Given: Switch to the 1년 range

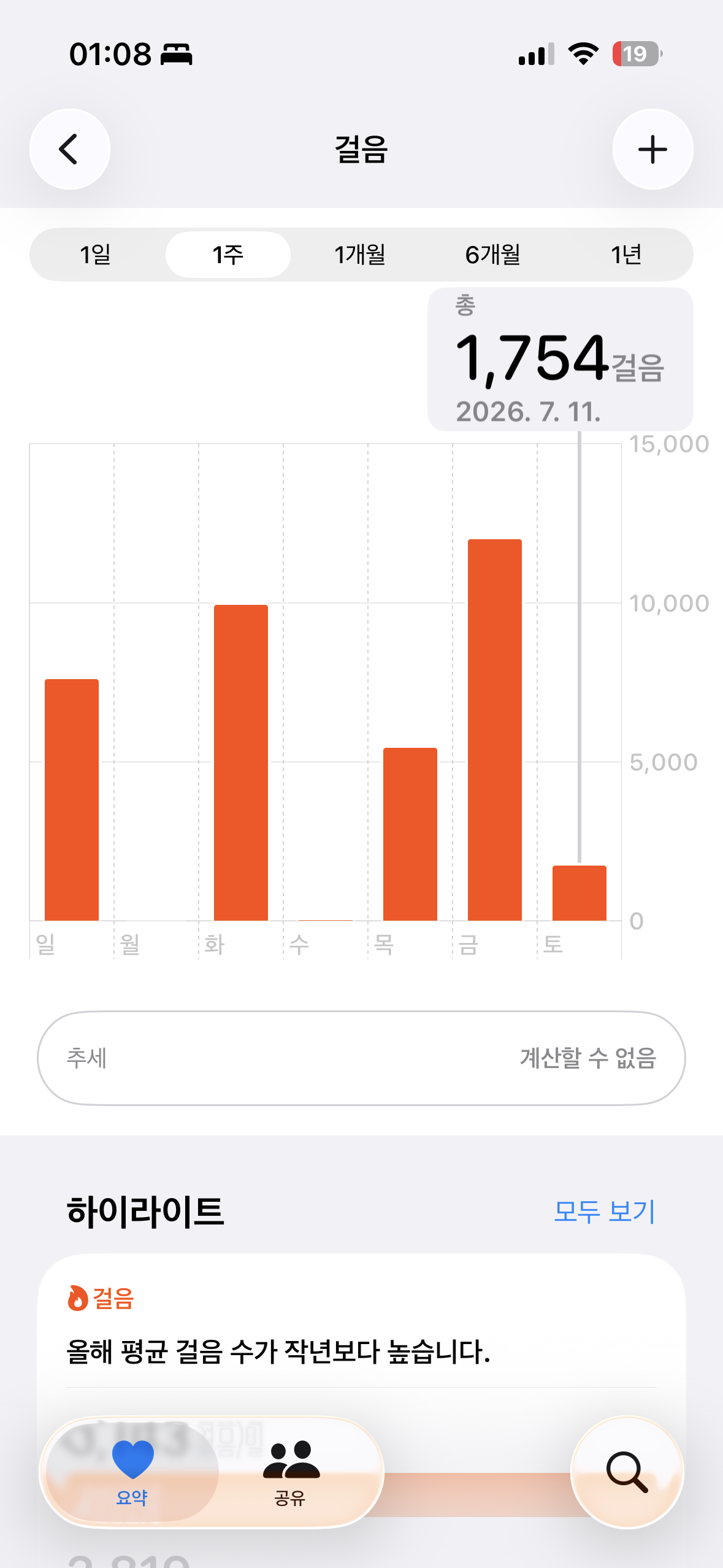Looking at the screenshot, I should 626,255.
